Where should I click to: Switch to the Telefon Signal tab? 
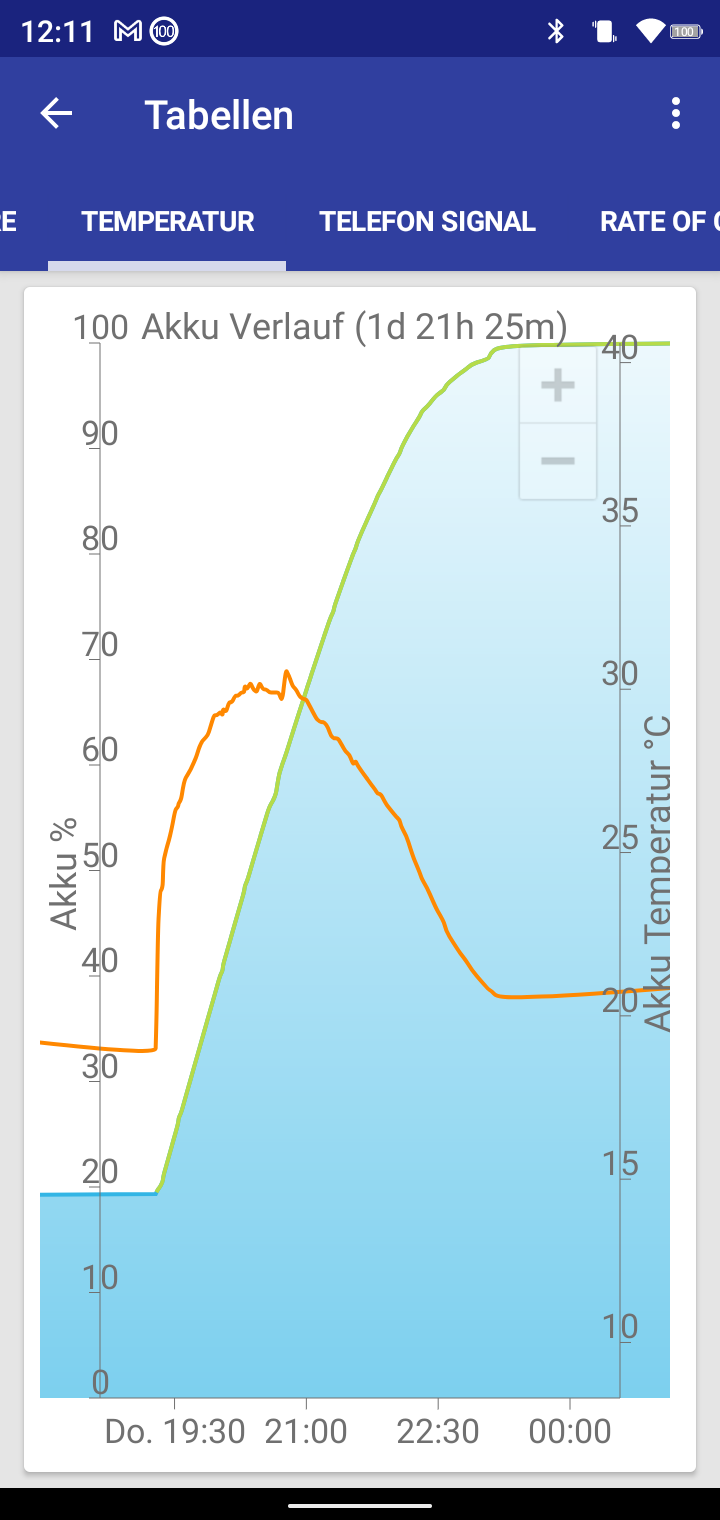(427, 221)
